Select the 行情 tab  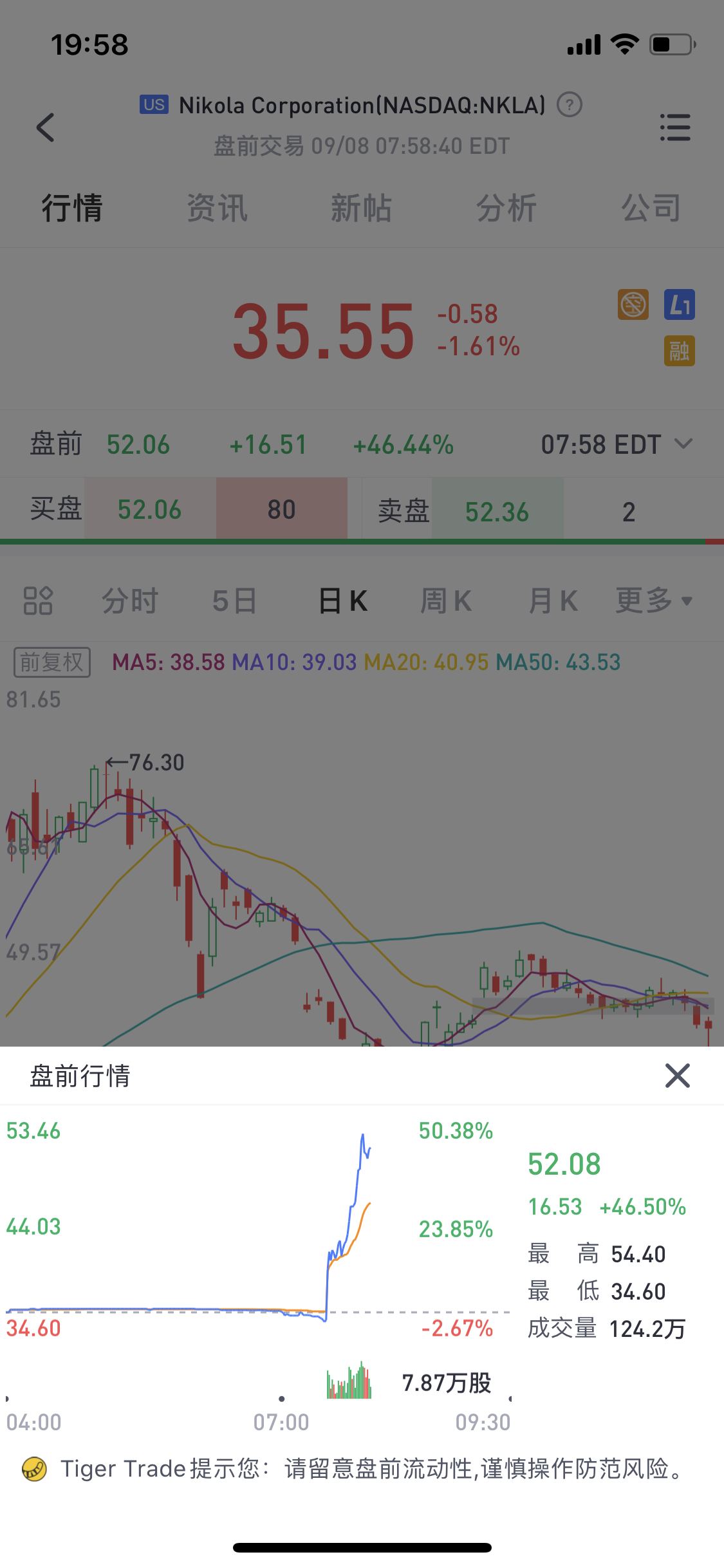point(72,208)
